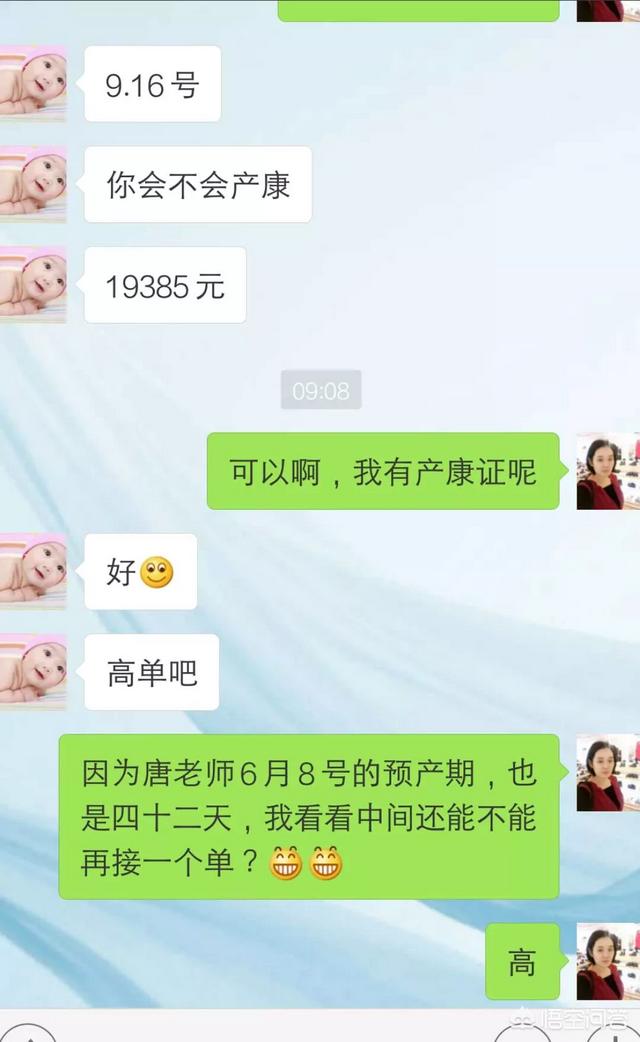Open contact's avatar beside the 9.16号 message
Viewport: 640px width, 1042px height.
click(x=32, y=84)
